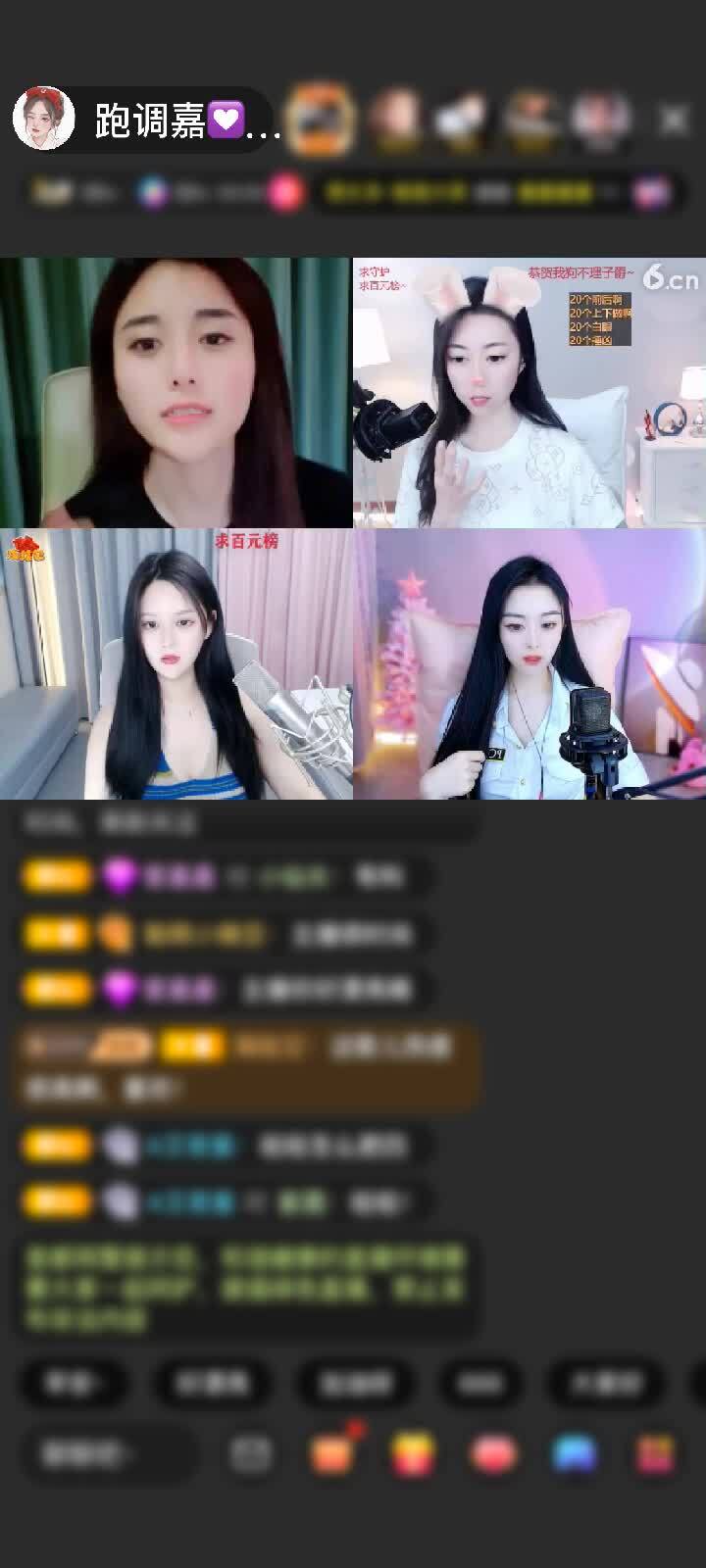The width and height of the screenshot is (706, 1568).
Task: Open the streamer tile labeled 求百元榜
Action: [176, 664]
